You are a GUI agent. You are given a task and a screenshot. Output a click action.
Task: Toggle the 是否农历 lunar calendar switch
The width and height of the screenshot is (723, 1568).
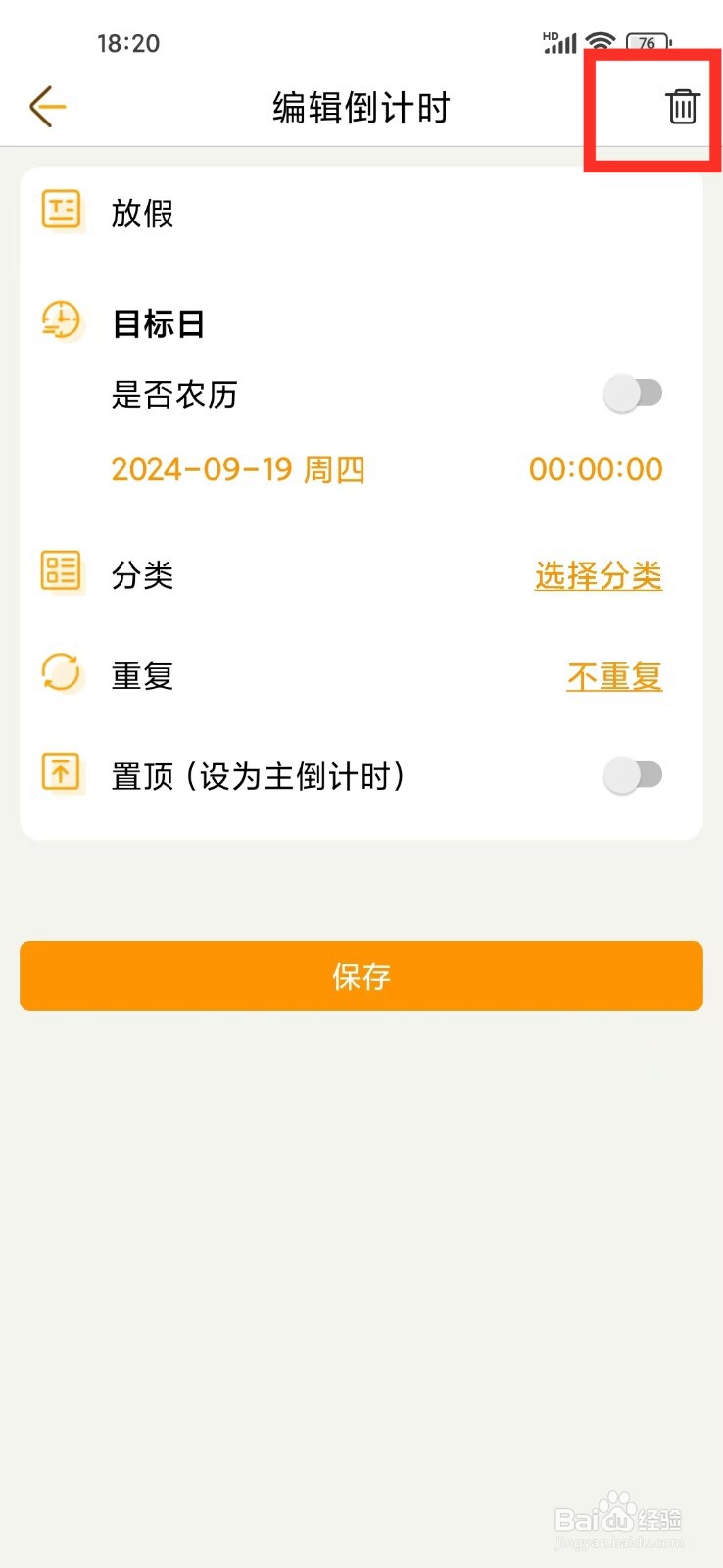point(633,393)
